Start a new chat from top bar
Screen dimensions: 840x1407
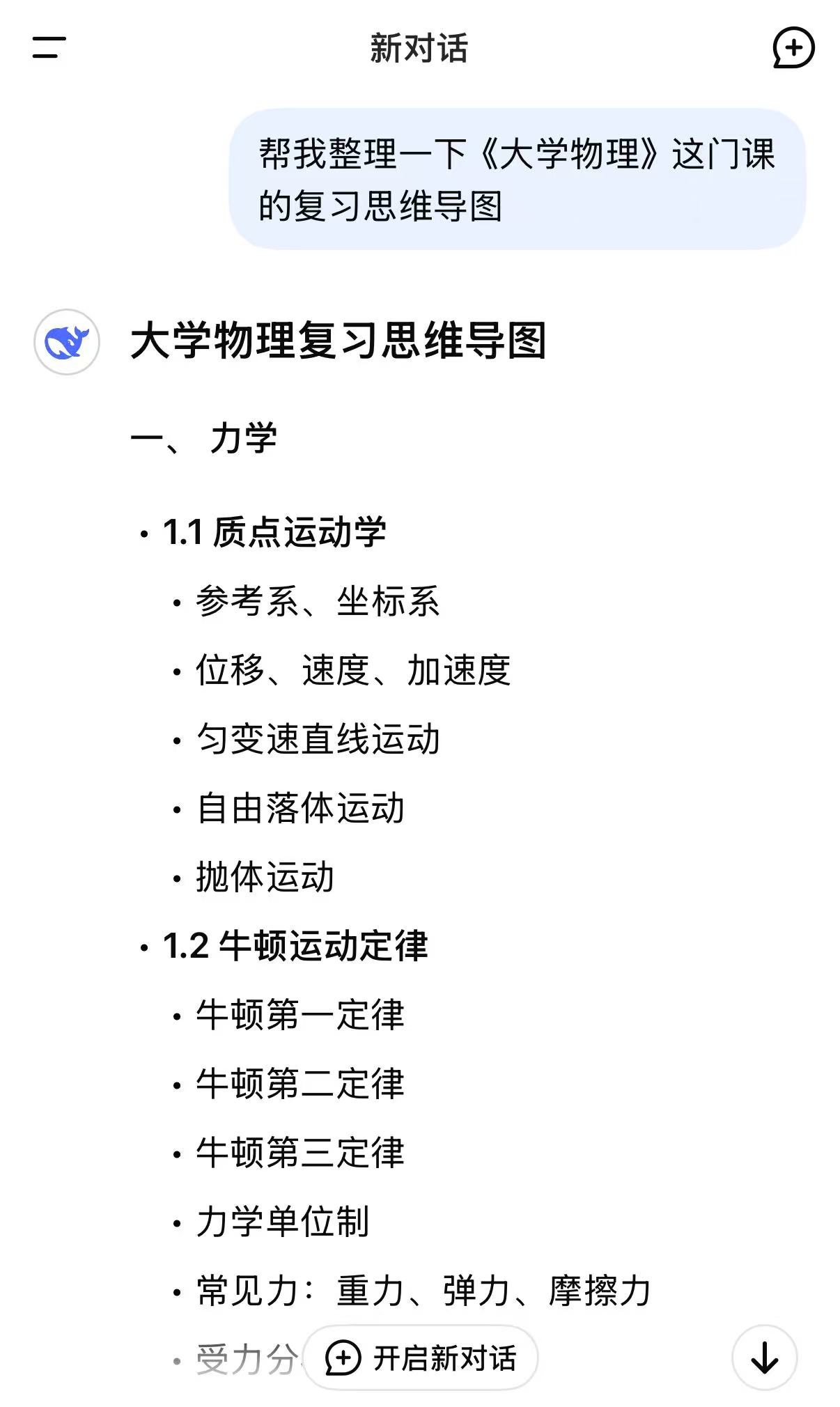793,47
